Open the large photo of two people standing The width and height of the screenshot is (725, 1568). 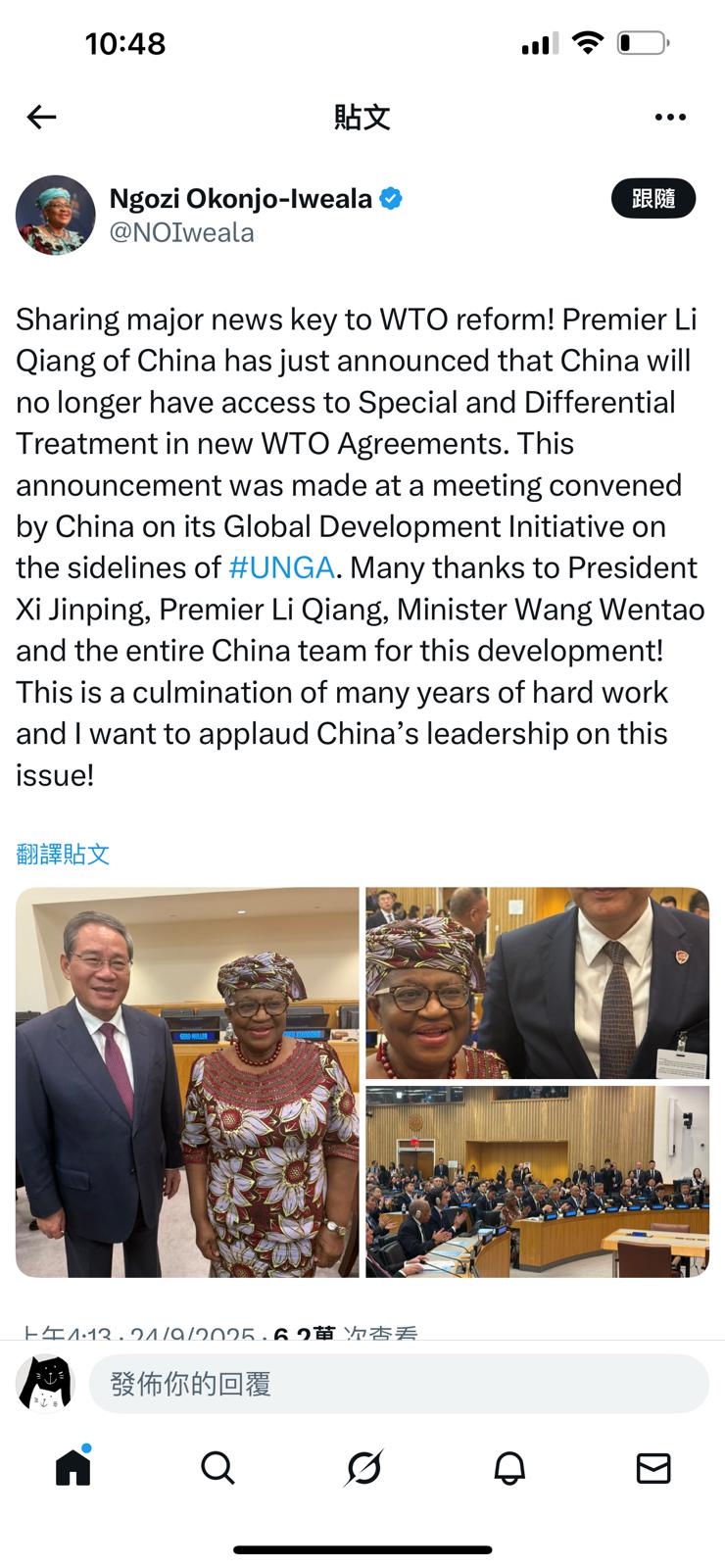tap(187, 1082)
